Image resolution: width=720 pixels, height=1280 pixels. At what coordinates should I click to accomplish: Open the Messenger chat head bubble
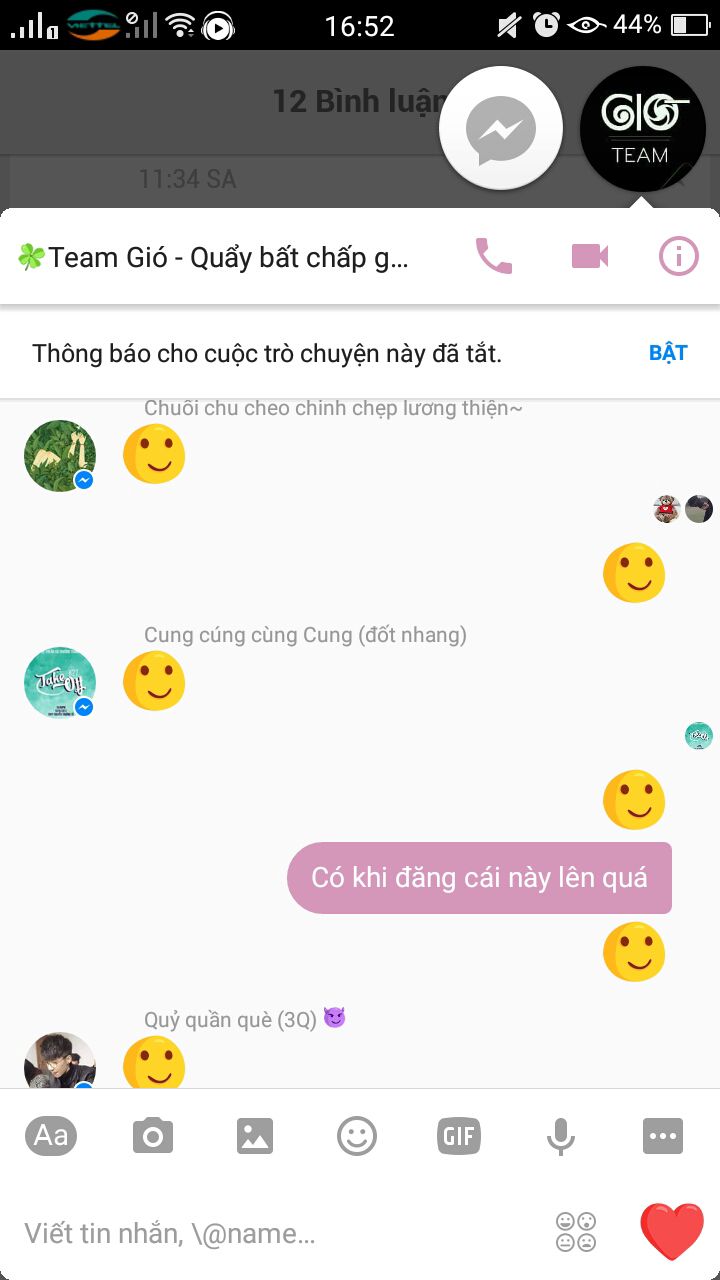tap(501, 129)
